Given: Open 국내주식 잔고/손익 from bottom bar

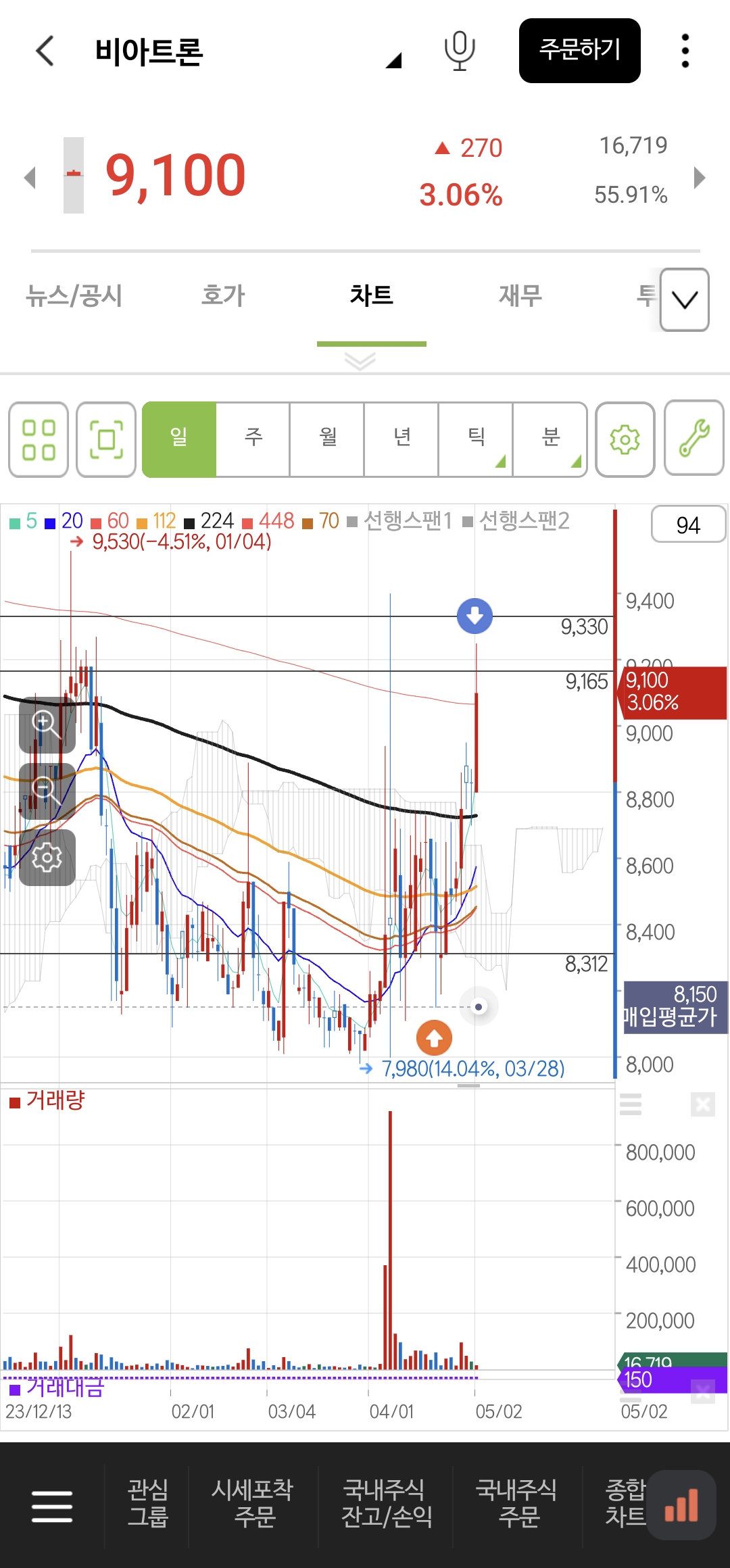Looking at the screenshot, I should [x=387, y=1503].
